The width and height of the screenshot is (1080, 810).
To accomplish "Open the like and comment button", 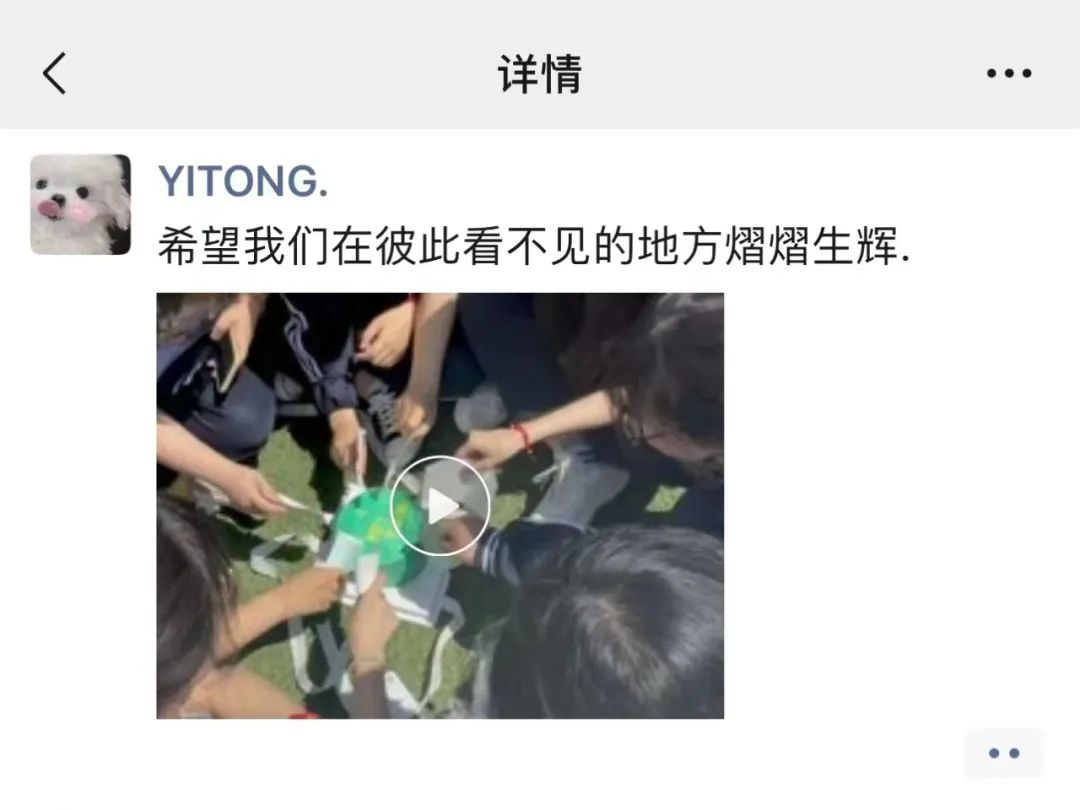I will point(1003,753).
